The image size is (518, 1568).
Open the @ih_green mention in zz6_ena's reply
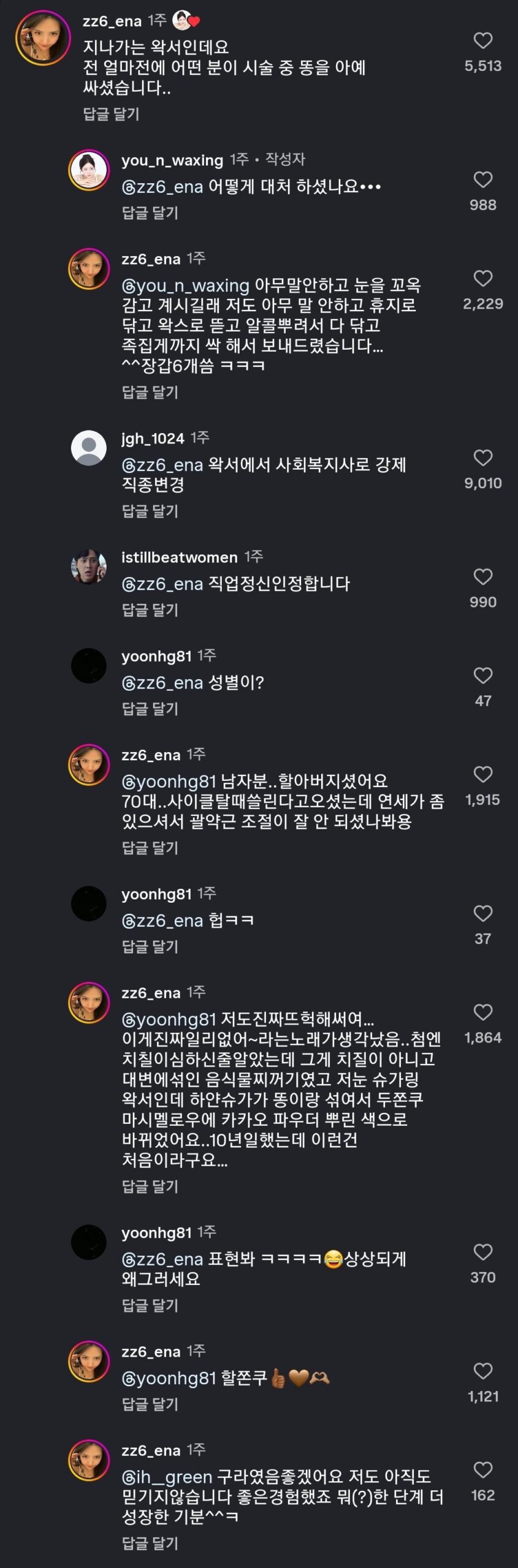coord(167,1477)
